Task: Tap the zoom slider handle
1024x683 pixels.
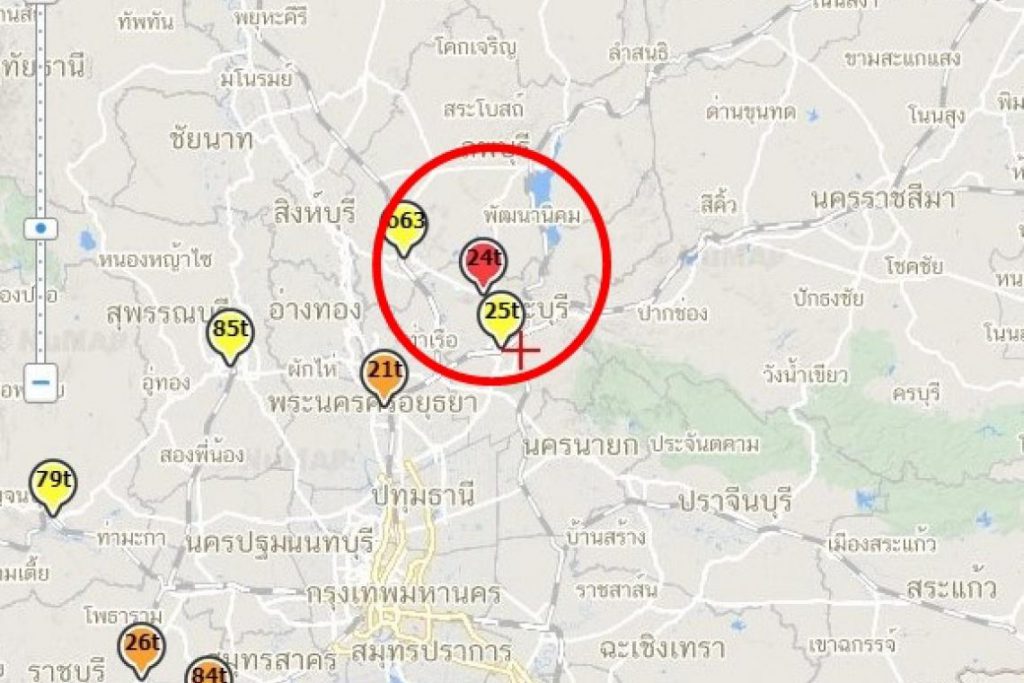Action: point(40,229)
